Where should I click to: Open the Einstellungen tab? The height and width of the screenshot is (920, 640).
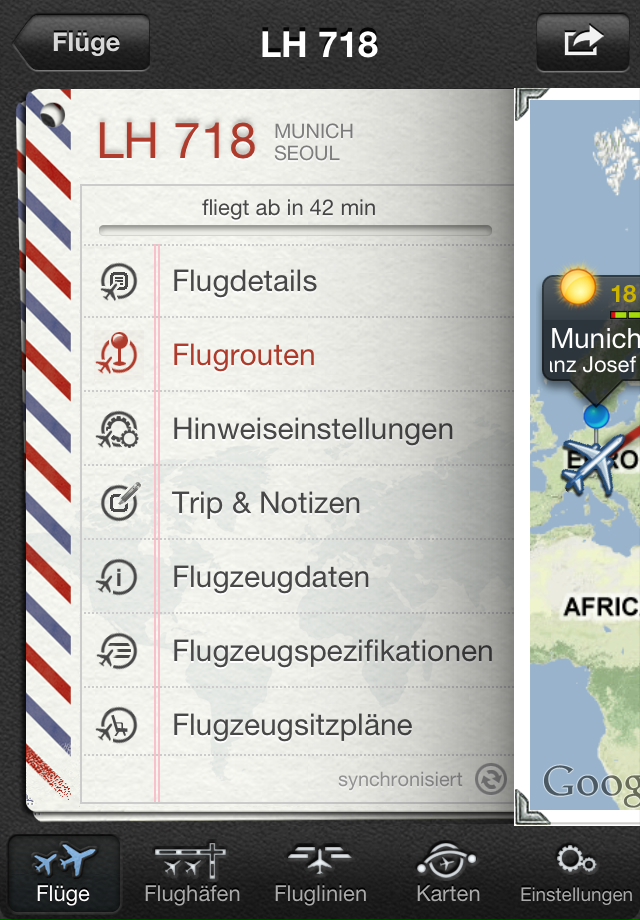pos(576,873)
